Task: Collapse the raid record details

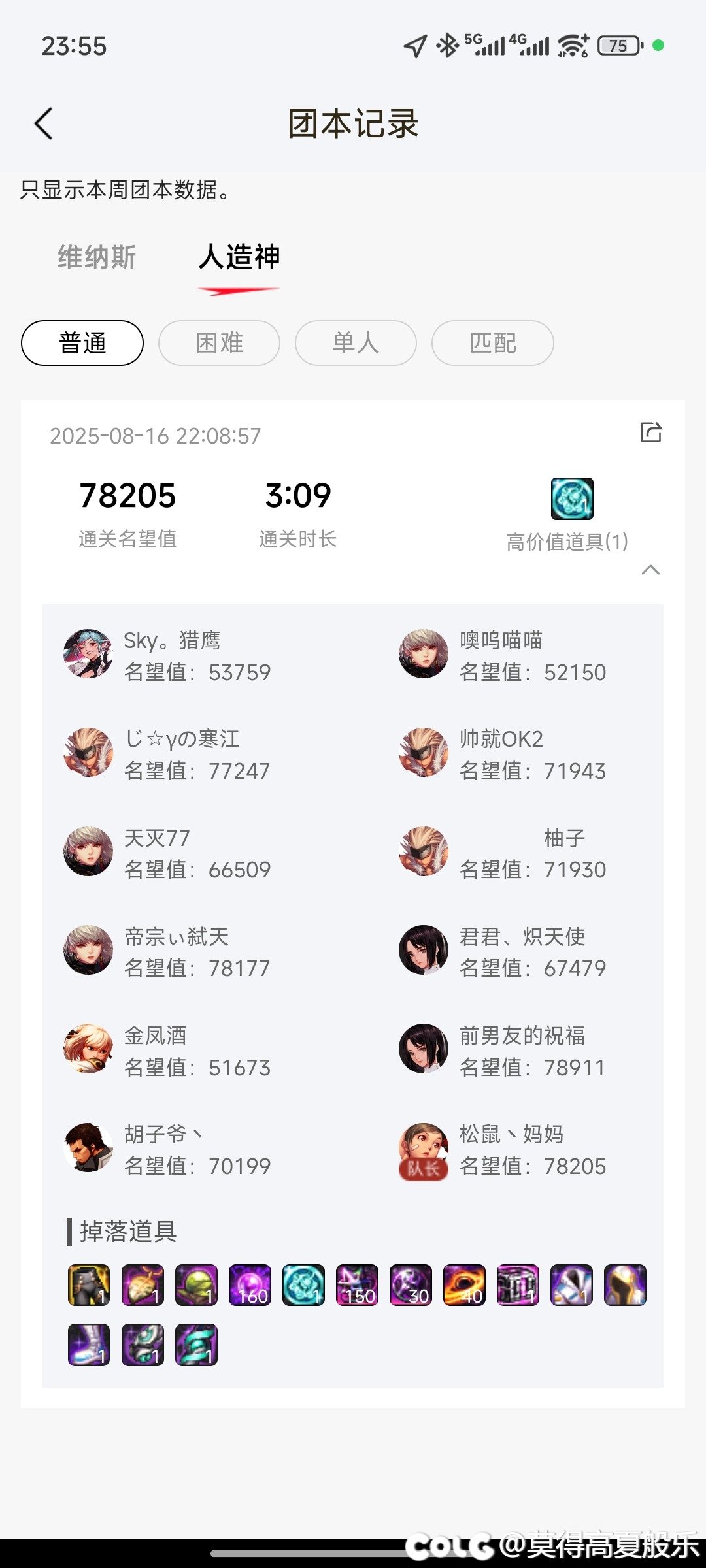Action: pyautogui.click(x=650, y=570)
